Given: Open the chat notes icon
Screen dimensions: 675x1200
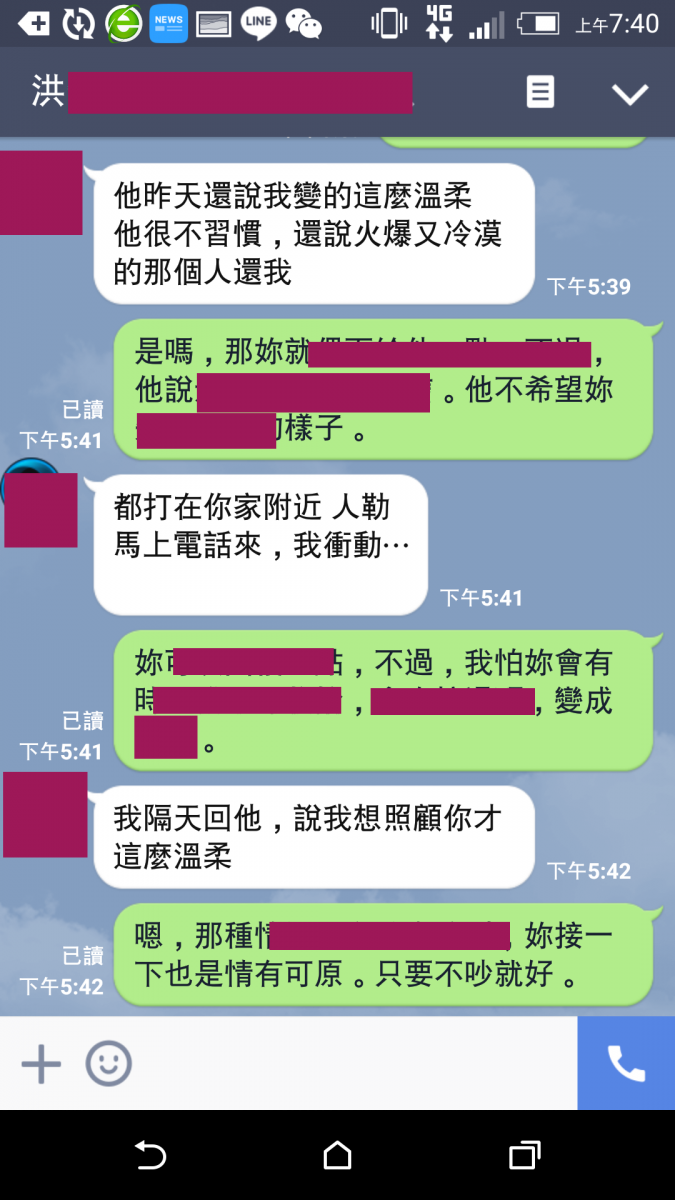Looking at the screenshot, I should point(540,93).
